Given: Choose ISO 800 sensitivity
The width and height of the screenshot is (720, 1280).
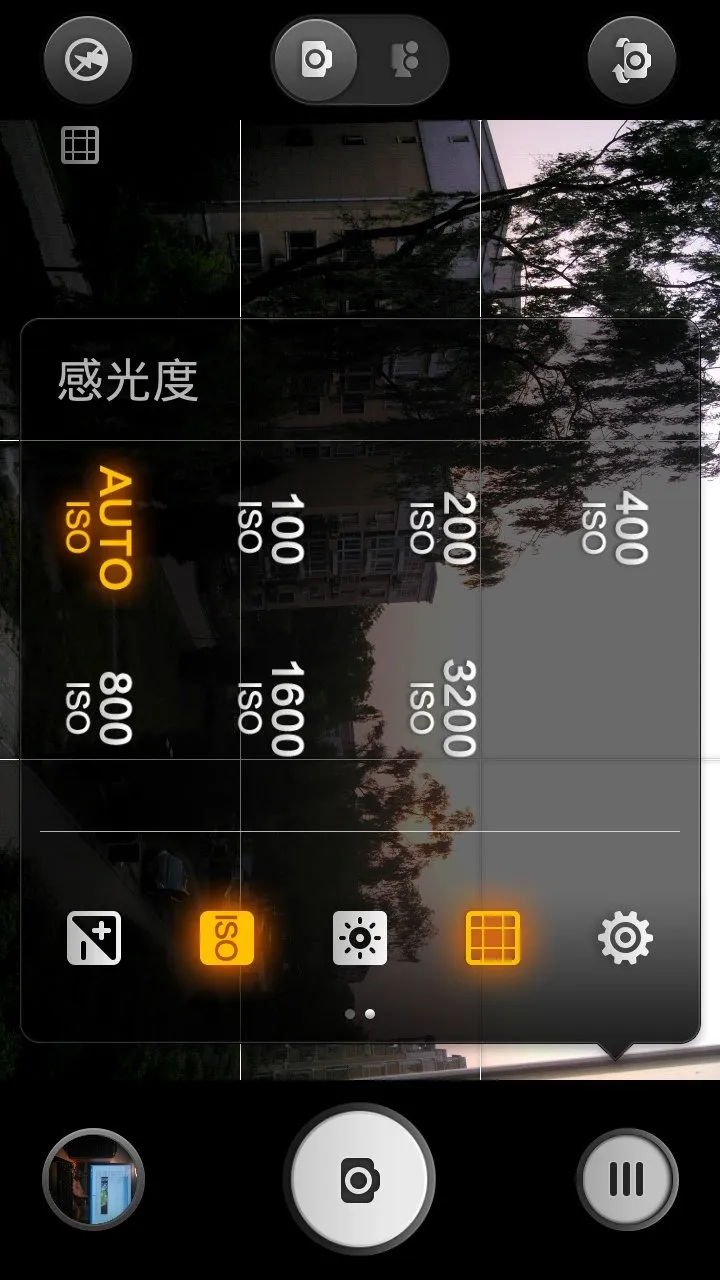Looking at the screenshot, I should tap(100, 708).
